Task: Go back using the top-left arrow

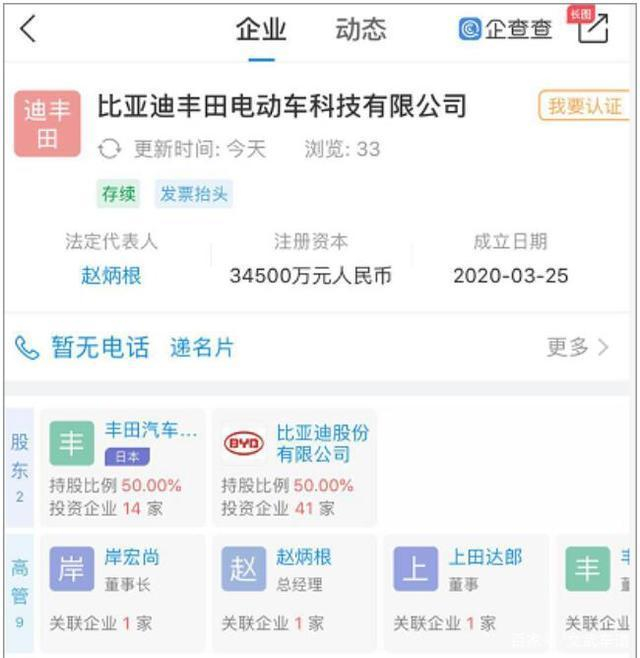Action: [x=28, y=29]
